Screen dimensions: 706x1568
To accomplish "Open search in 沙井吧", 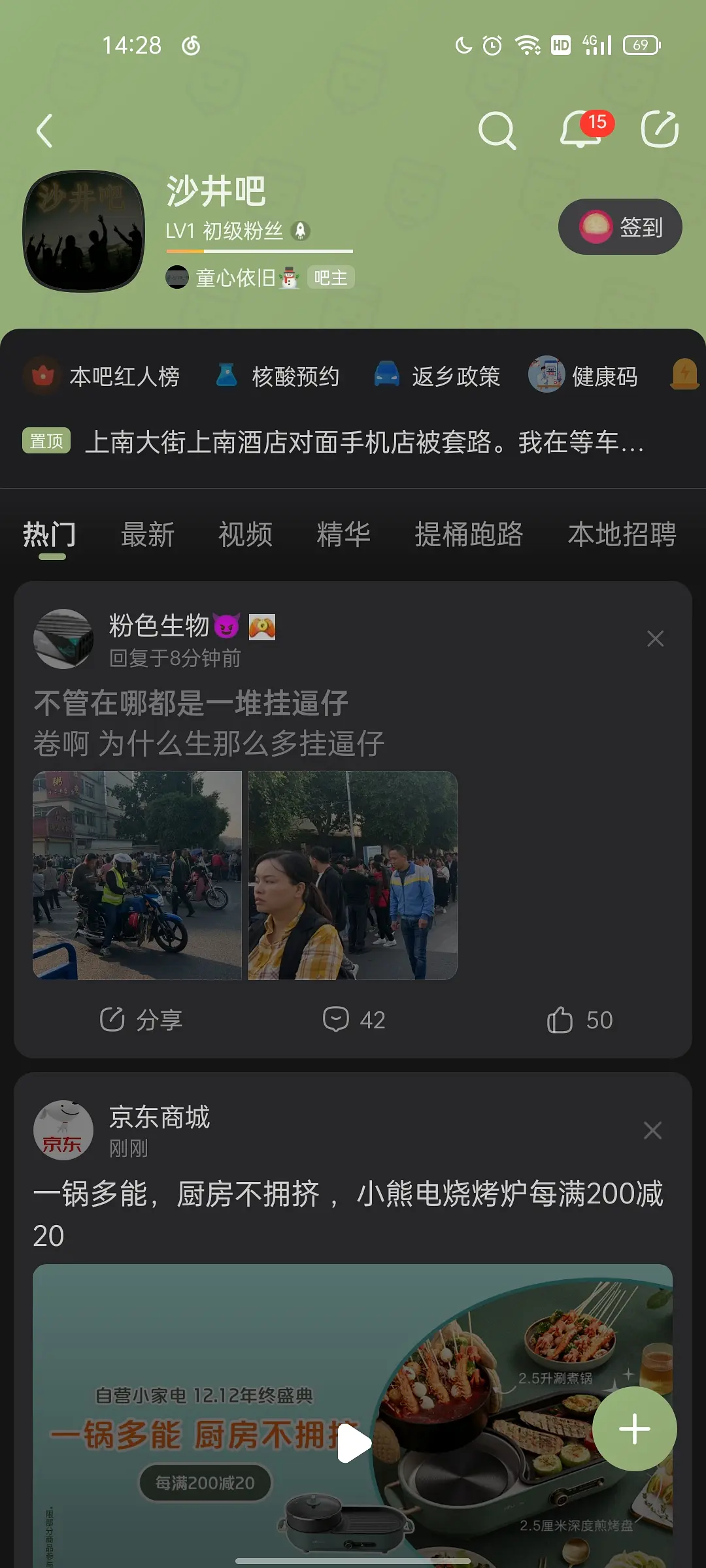I will (x=497, y=130).
